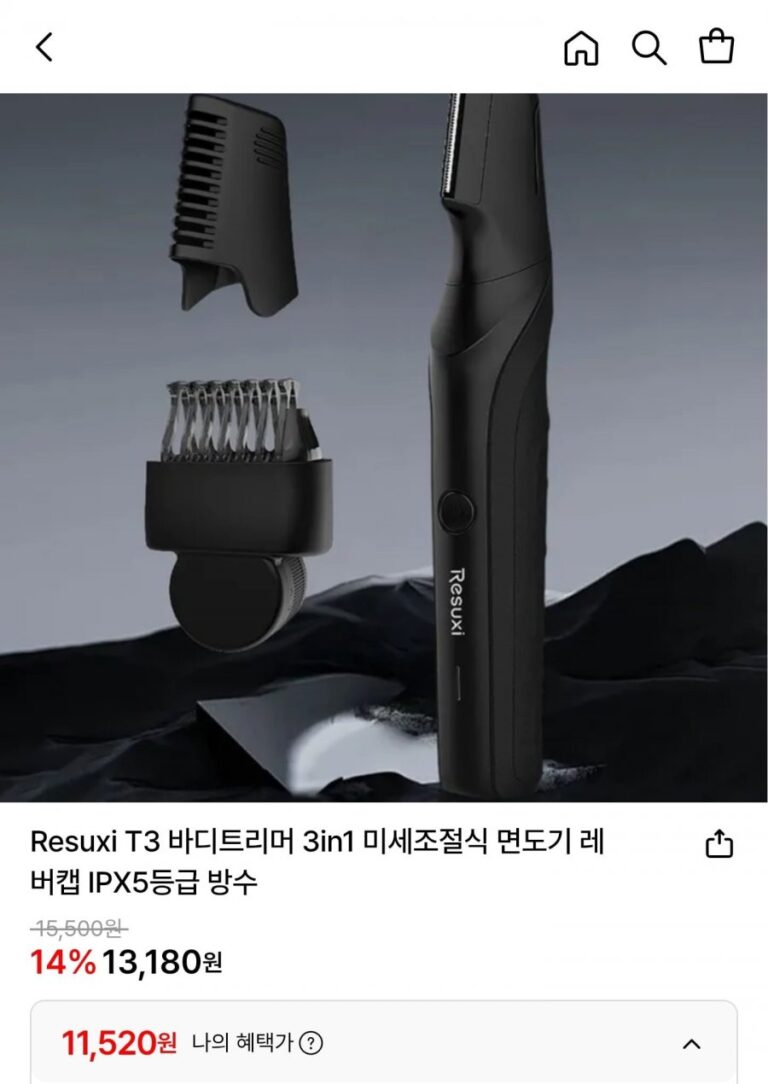Image resolution: width=768 pixels, height=1084 pixels.
Task: Open the shopping bag cart
Action: click(716, 47)
